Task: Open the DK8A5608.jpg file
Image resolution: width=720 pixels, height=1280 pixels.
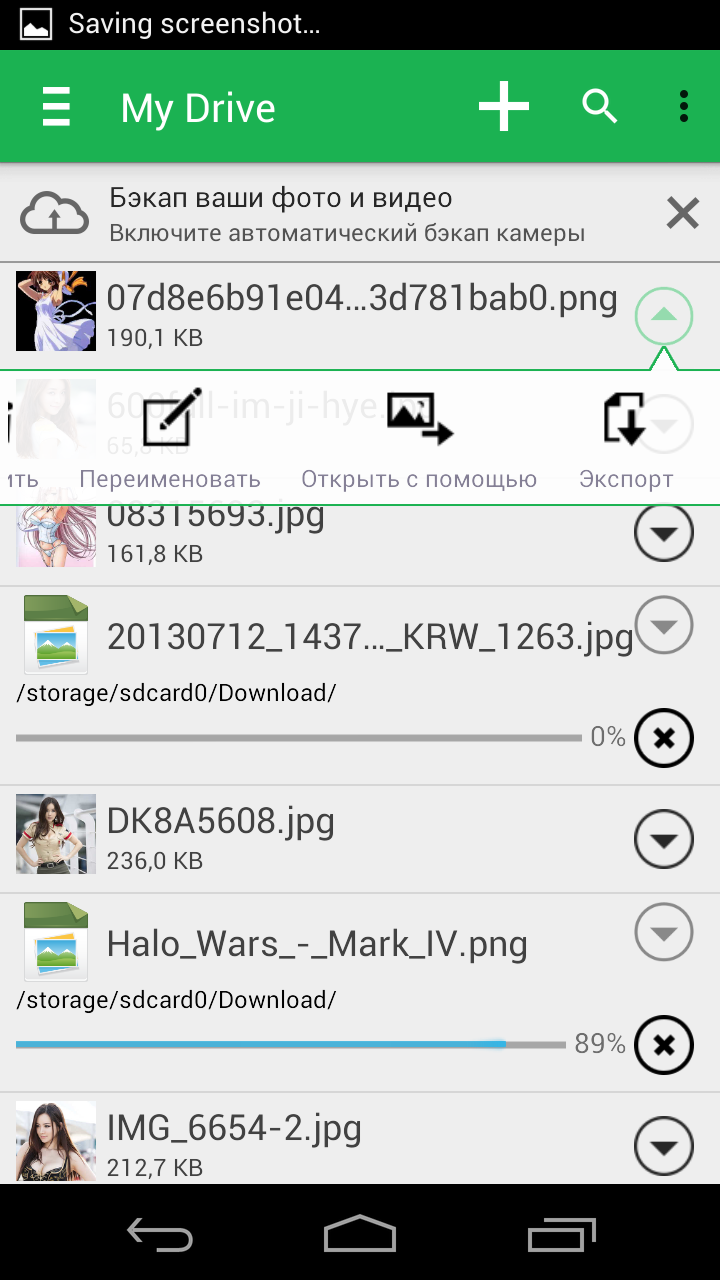Action: [x=320, y=839]
